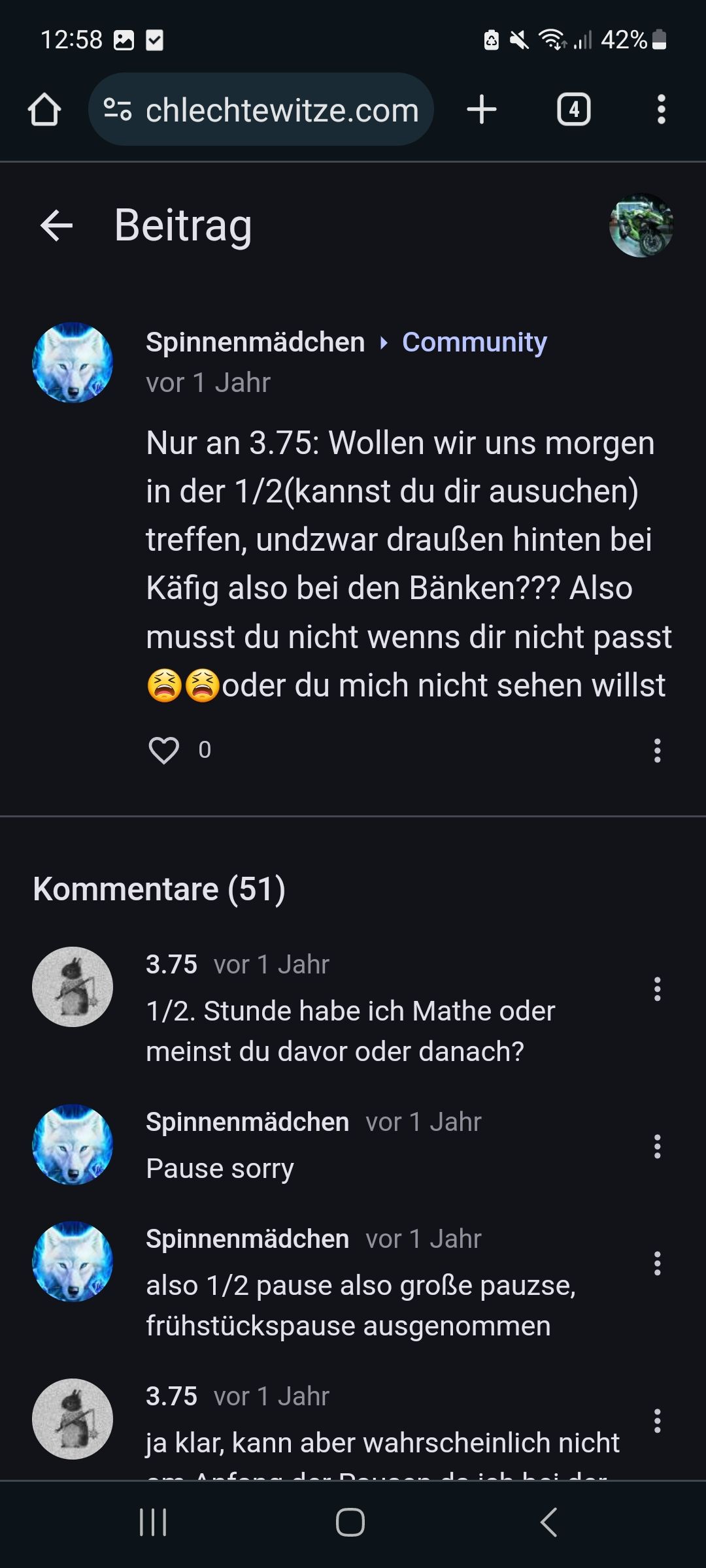706x1568 pixels.
Task: Open the browser's three-dot menu
Action: click(661, 110)
